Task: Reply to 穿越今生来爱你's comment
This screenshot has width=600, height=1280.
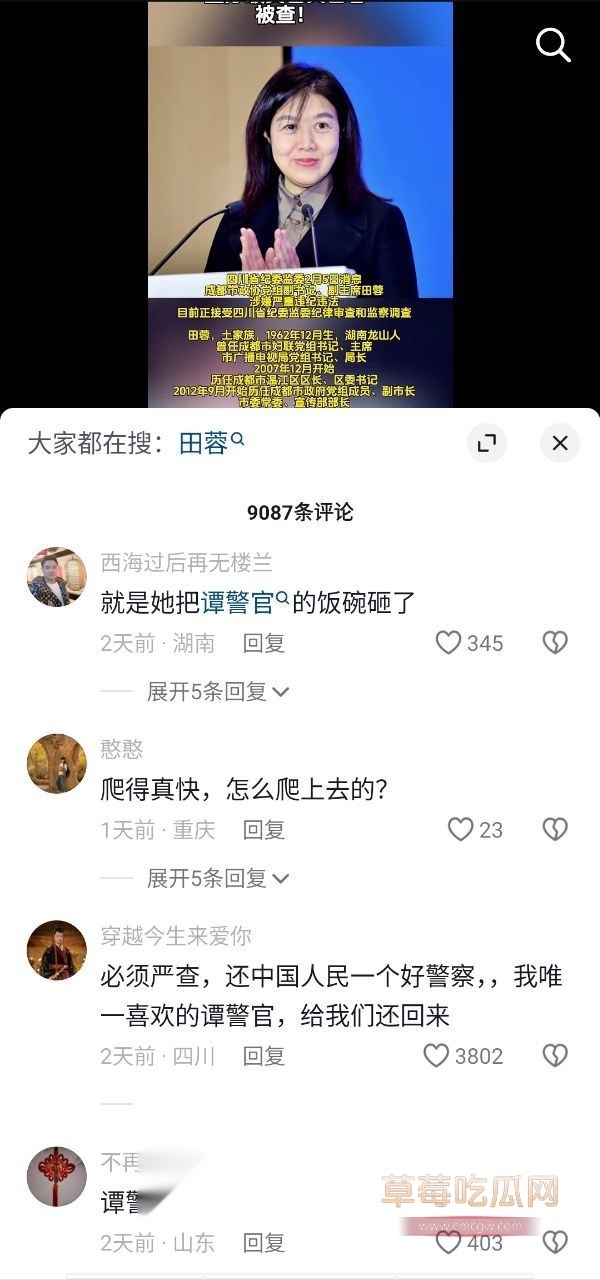Action: tap(264, 1056)
